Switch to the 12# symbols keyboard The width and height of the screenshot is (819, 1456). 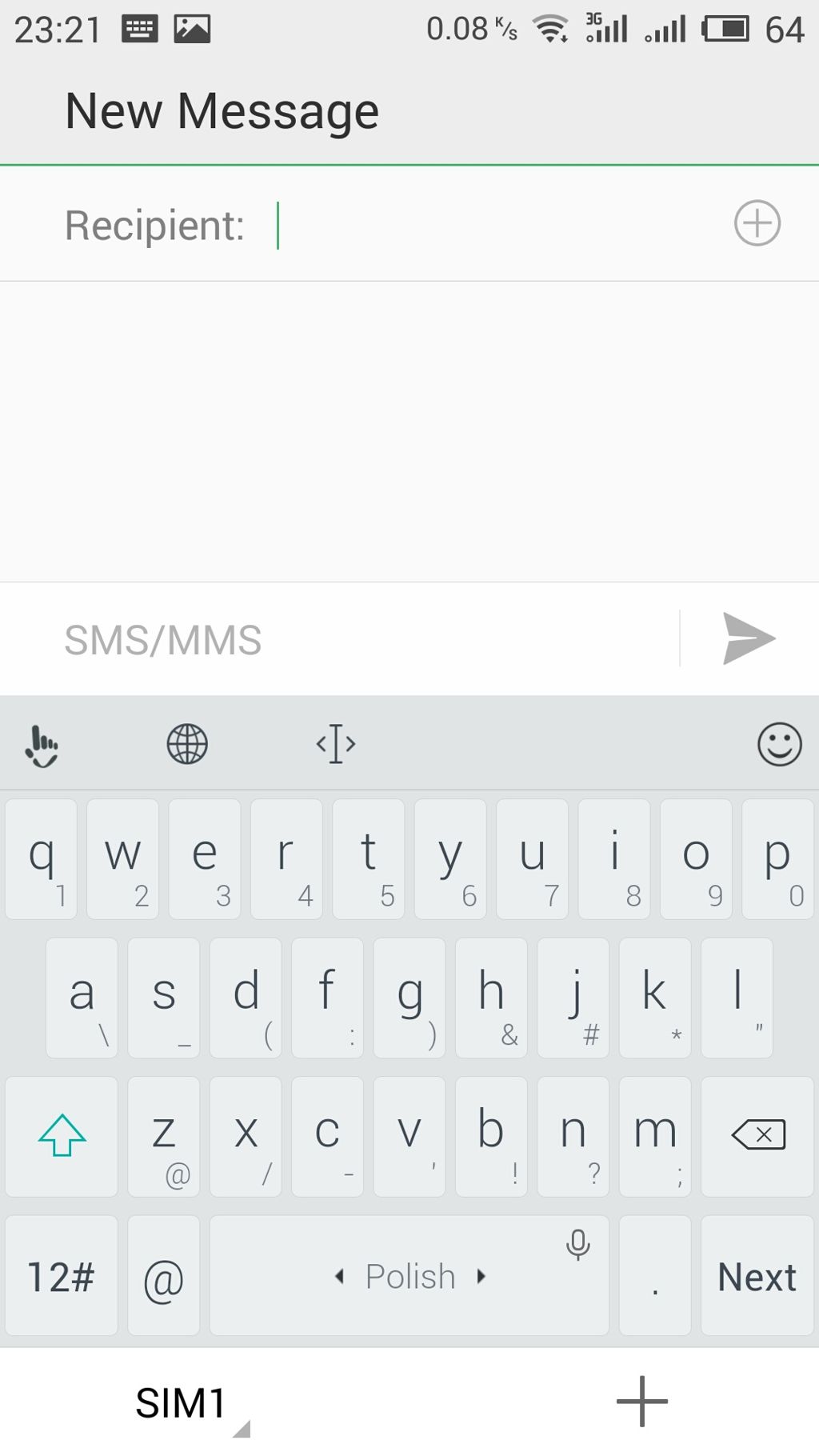(62, 1276)
